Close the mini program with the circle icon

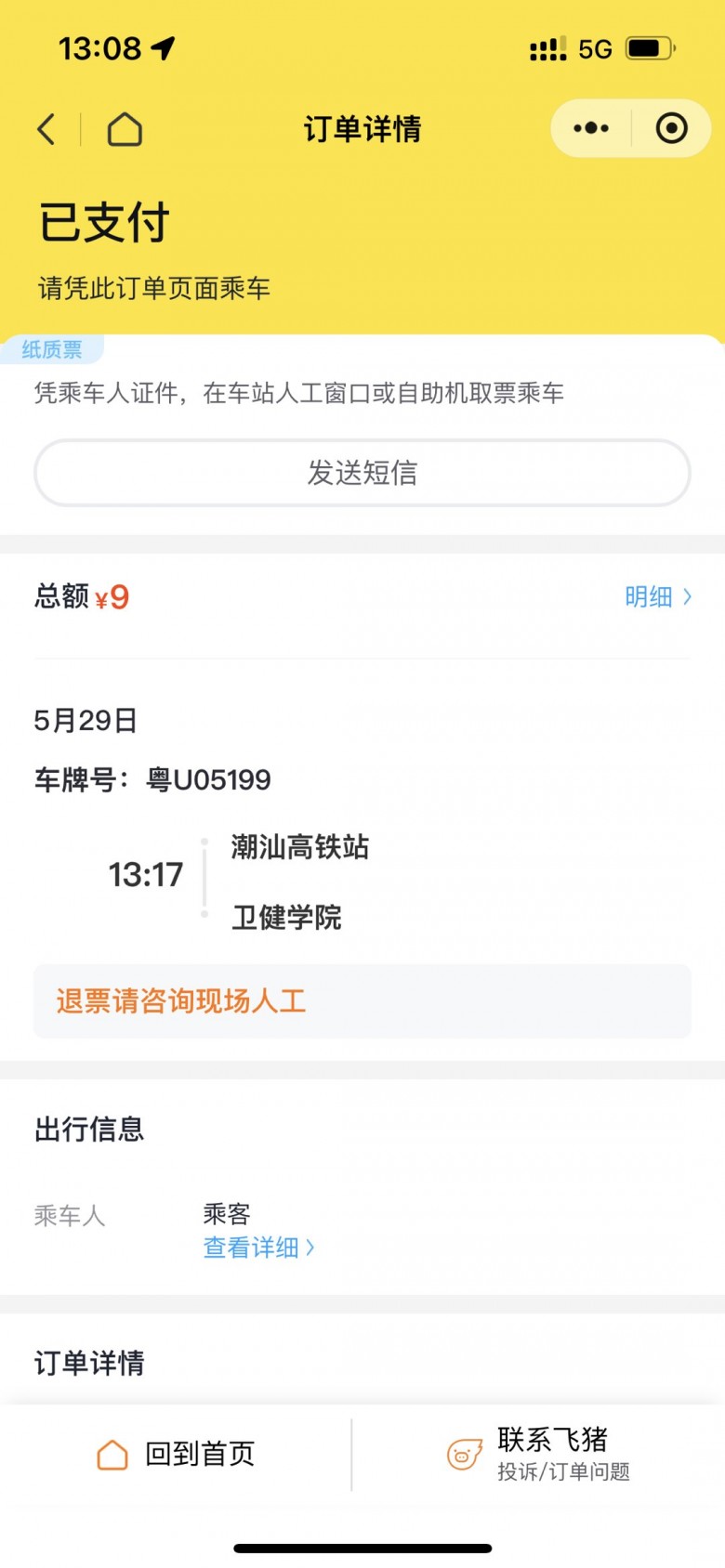click(x=671, y=128)
